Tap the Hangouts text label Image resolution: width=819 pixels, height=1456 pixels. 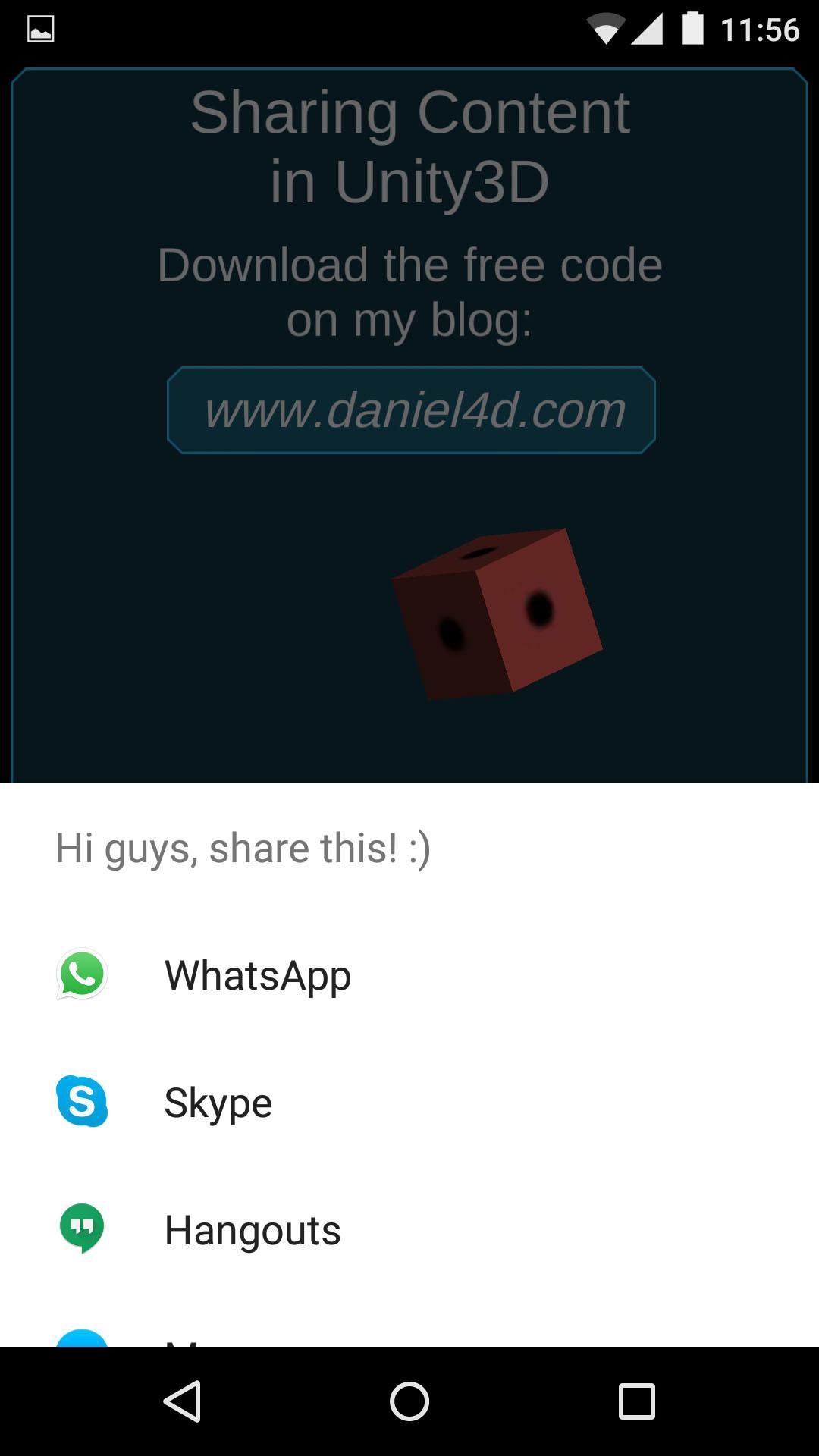pos(253,1229)
